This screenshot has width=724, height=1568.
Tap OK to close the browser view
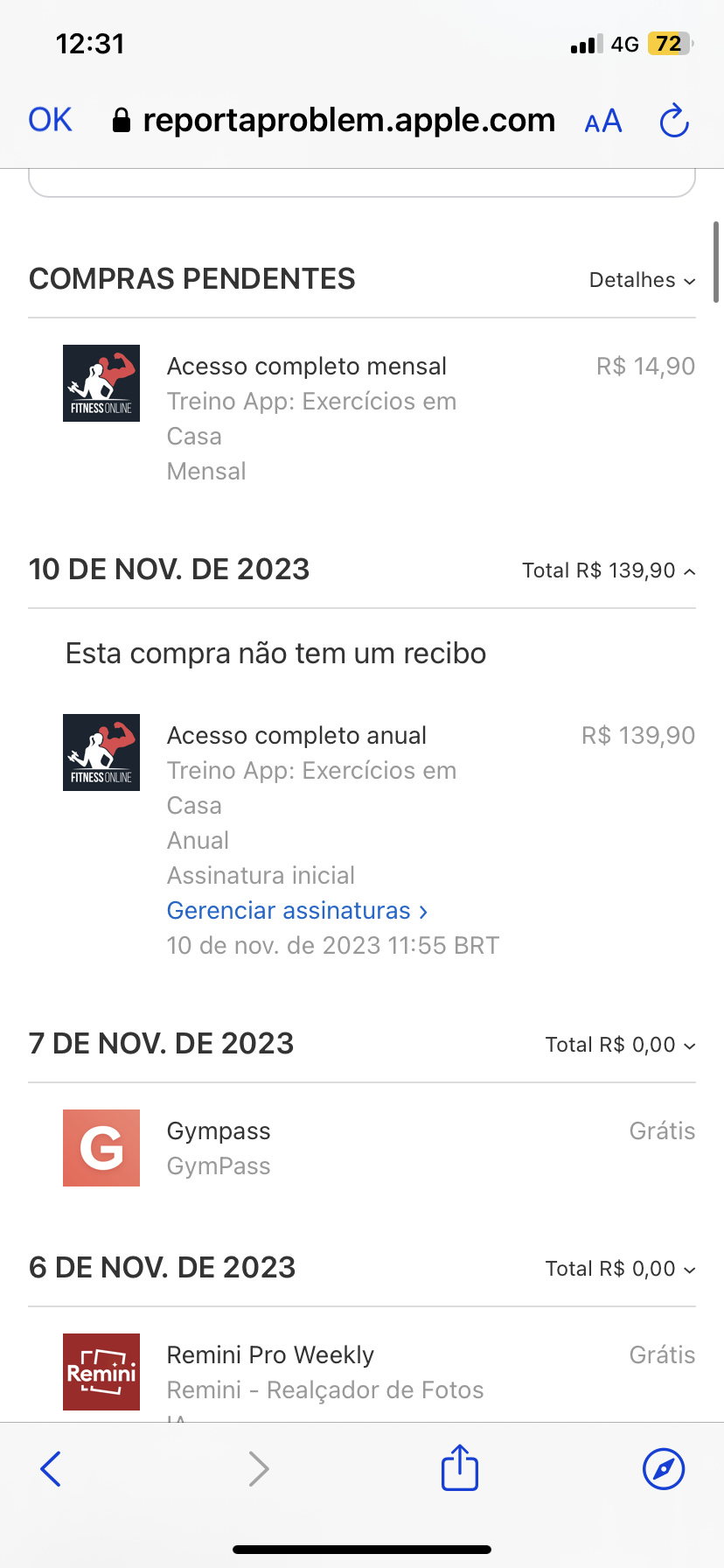click(50, 120)
